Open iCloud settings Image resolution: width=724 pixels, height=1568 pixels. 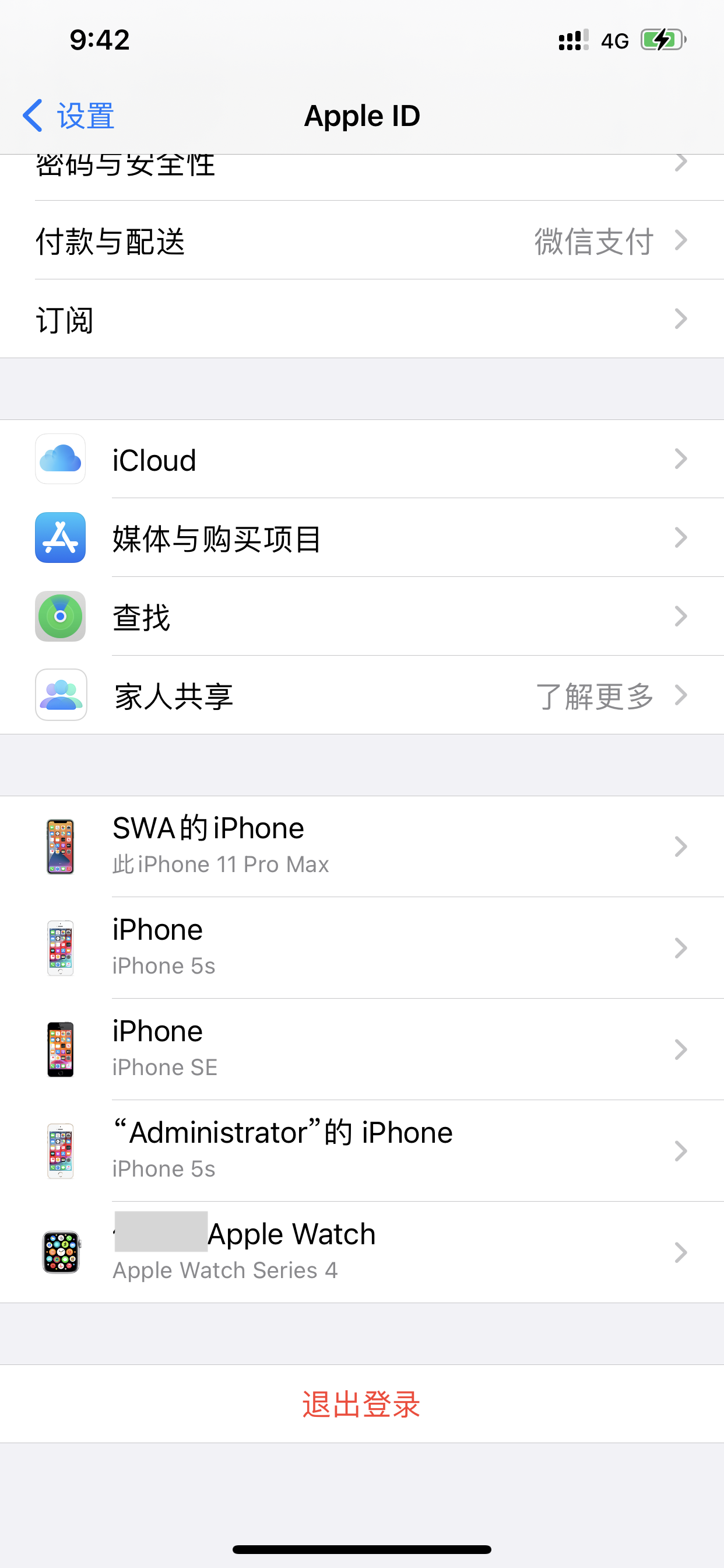362,460
